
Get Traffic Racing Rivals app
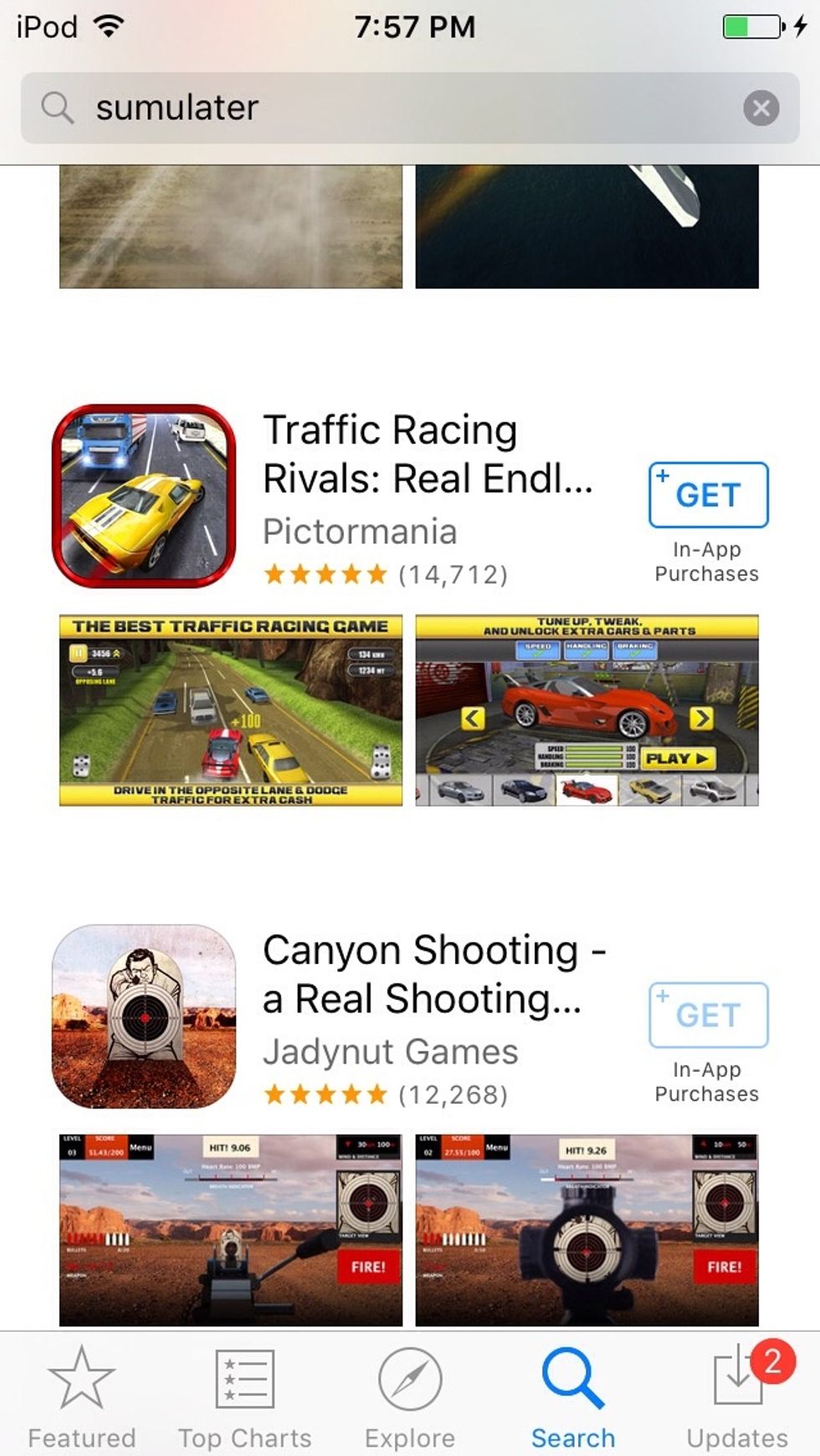(x=708, y=495)
